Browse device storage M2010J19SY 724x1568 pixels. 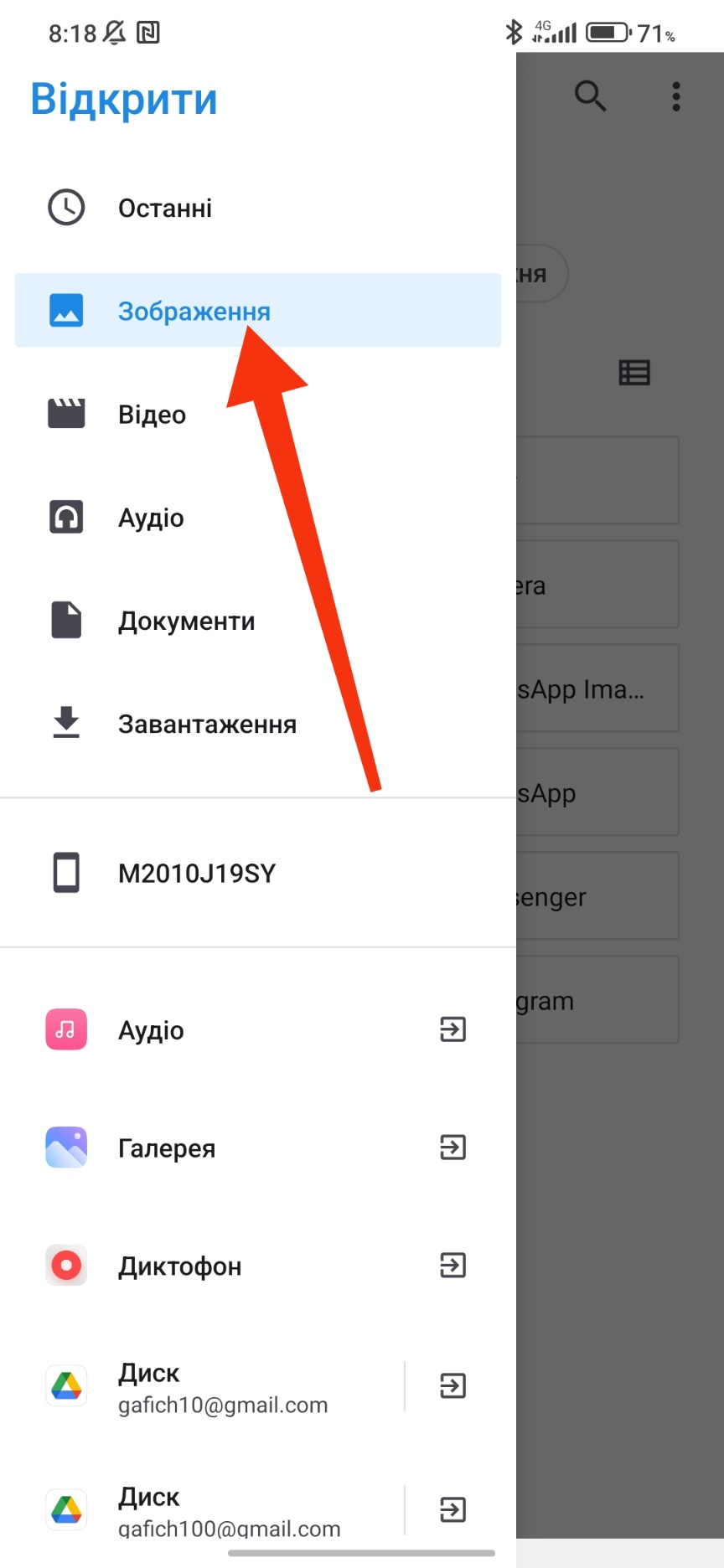point(197,873)
